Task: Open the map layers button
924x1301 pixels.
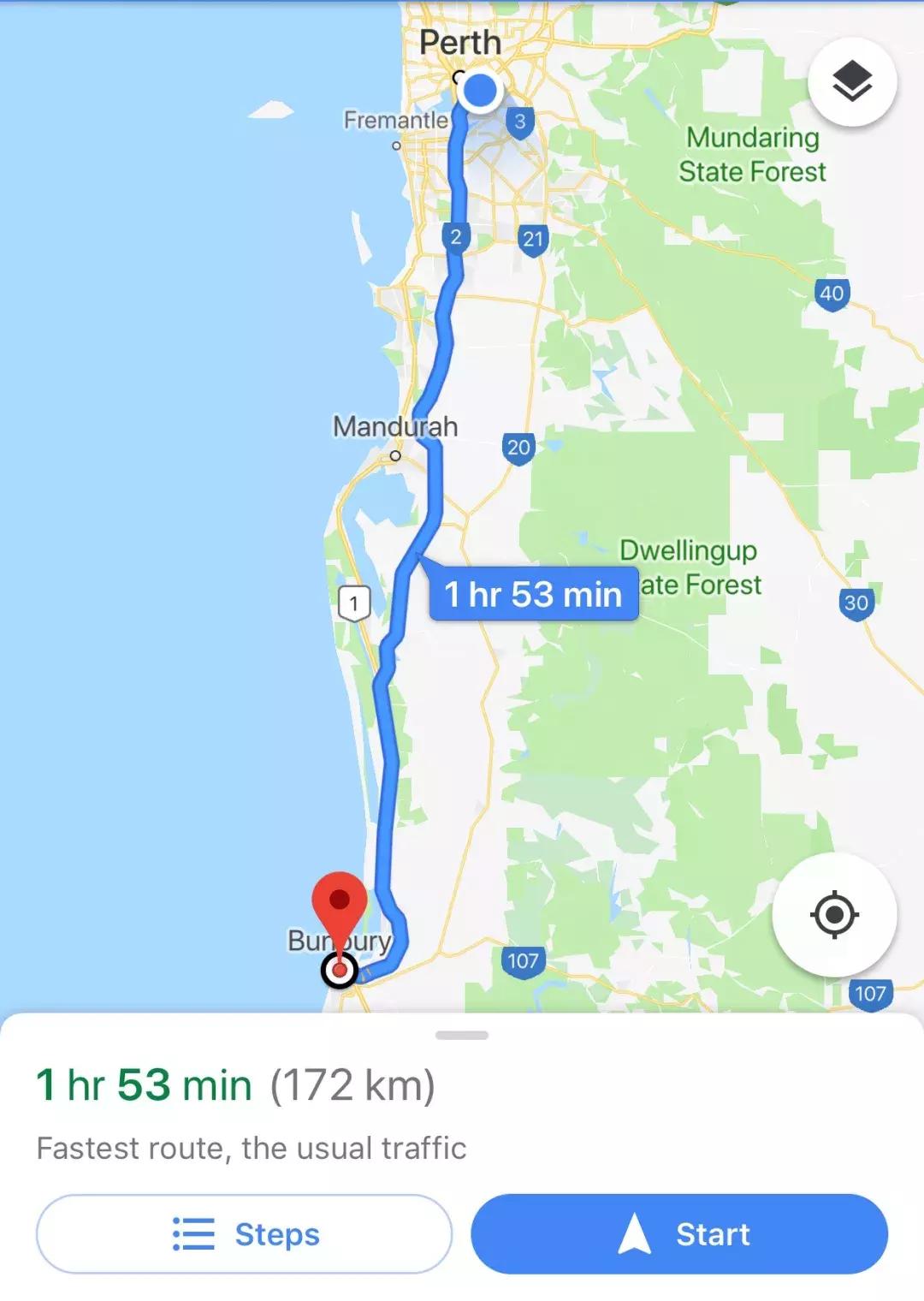Action: coord(852,82)
